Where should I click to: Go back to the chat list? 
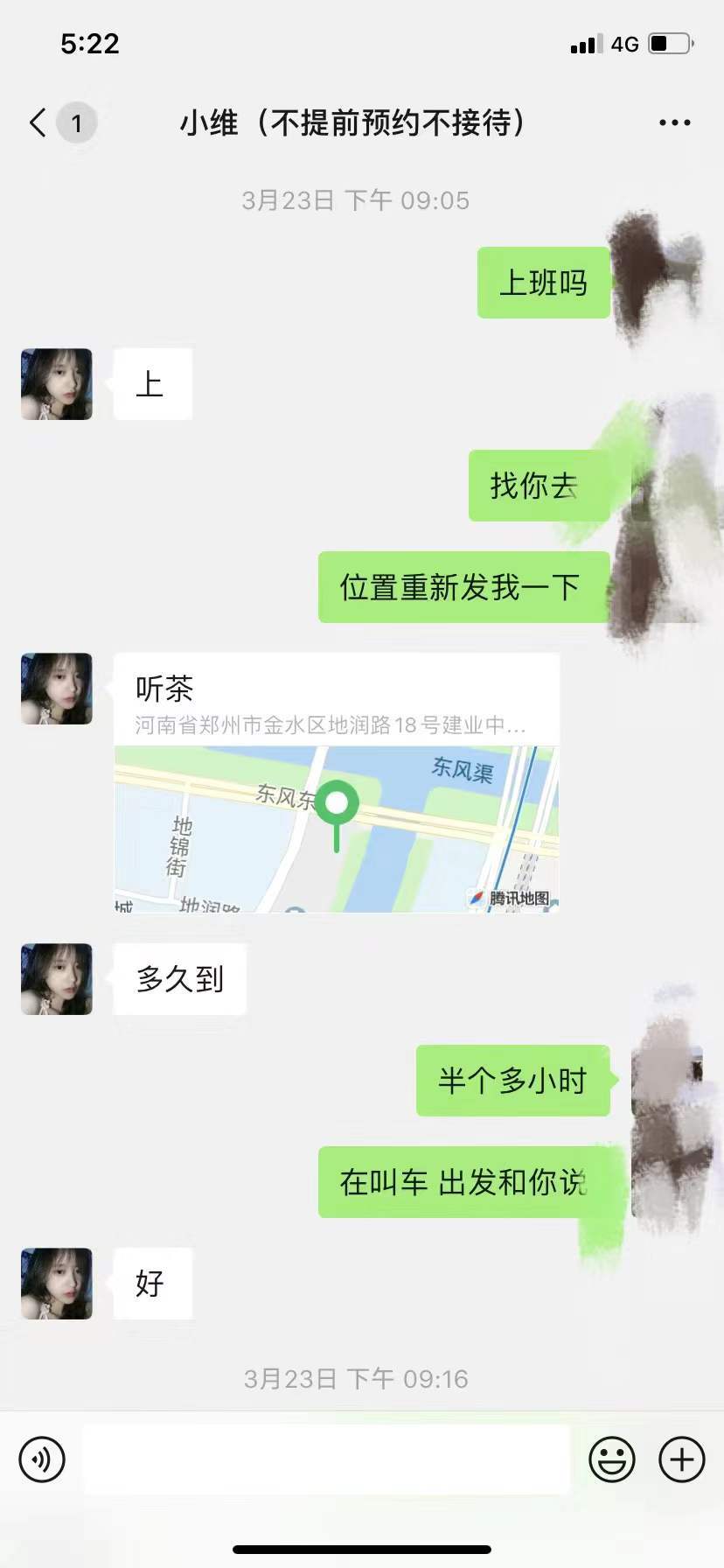coord(38,122)
